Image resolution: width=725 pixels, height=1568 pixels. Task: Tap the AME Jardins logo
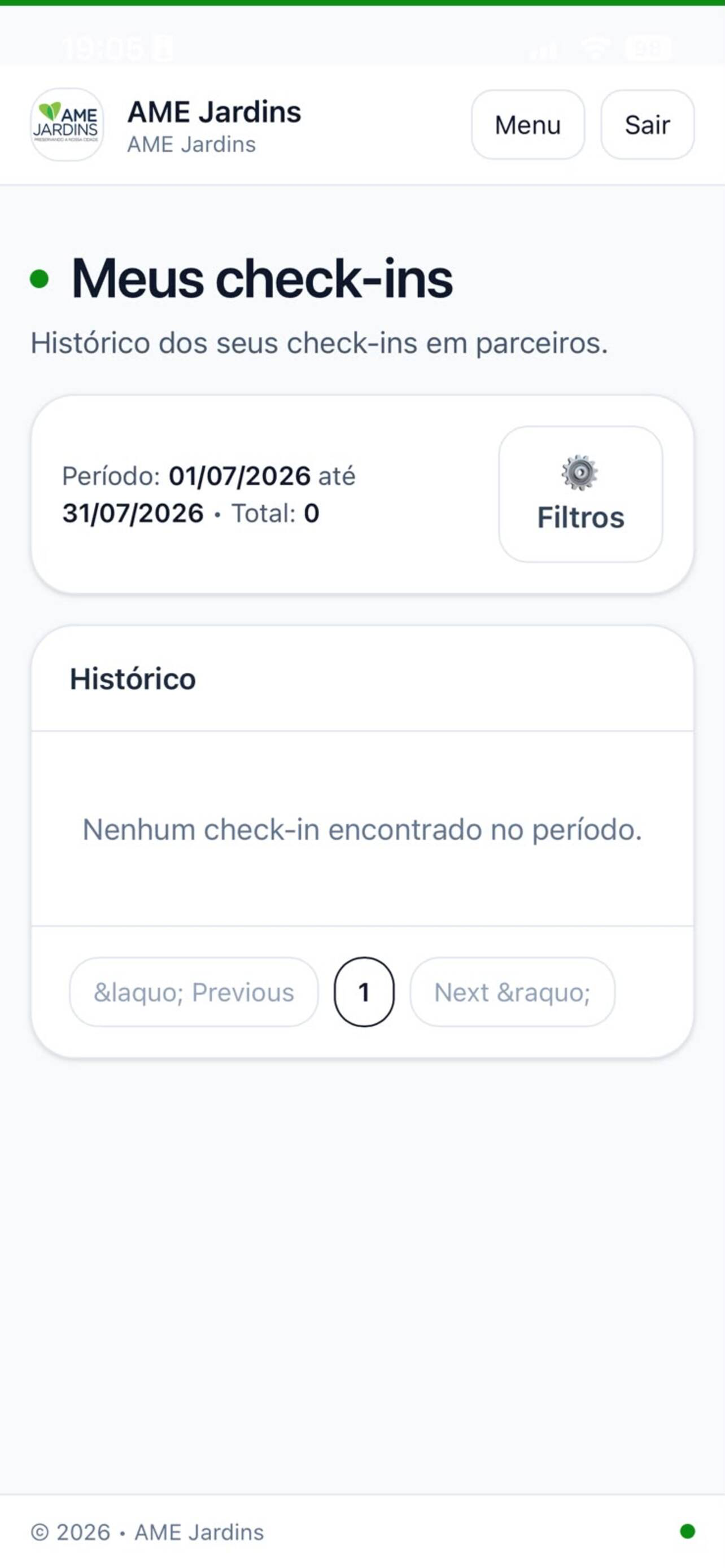click(x=67, y=125)
